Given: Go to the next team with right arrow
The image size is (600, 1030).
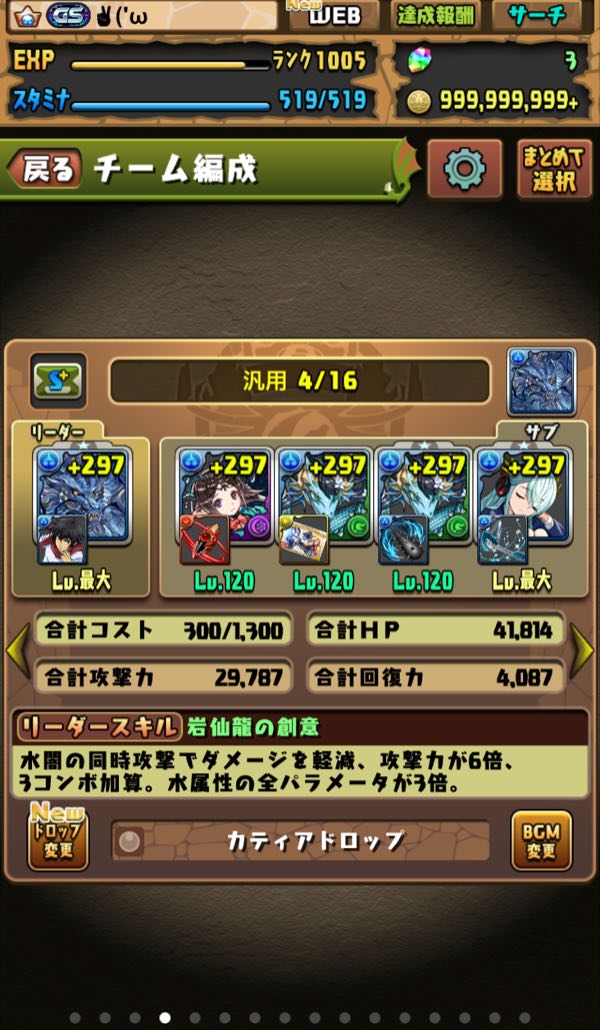Looking at the screenshot, I should 582,650.
